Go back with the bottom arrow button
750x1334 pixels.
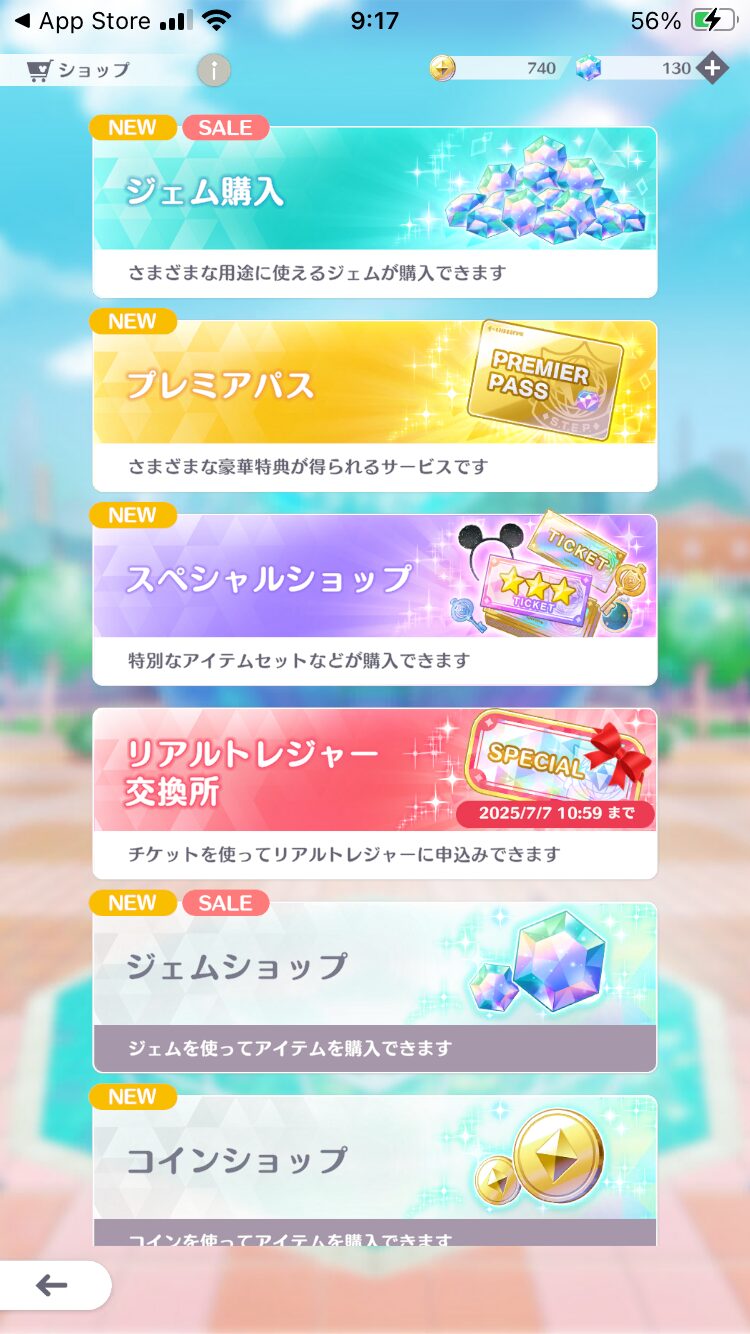click(52, 1286)
